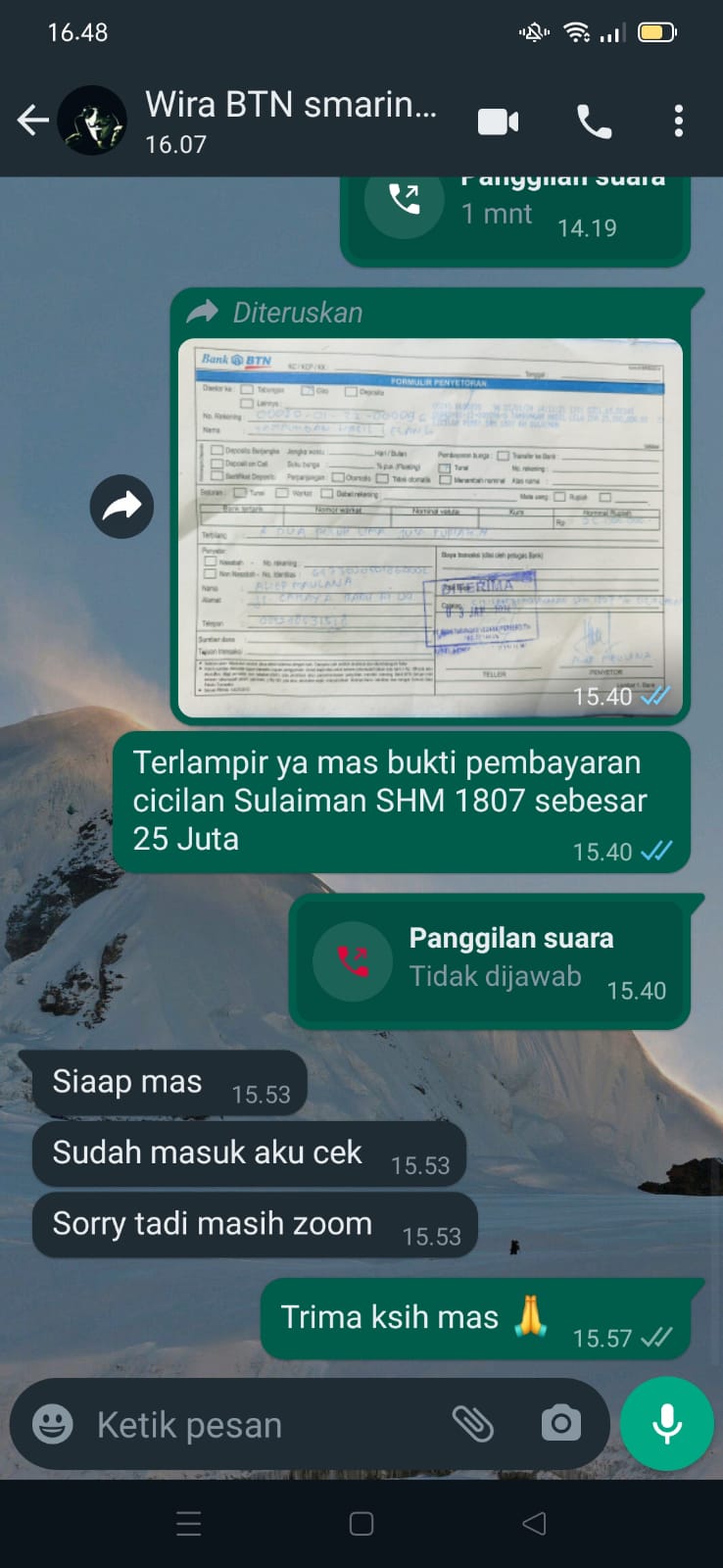Go to the home screen
Screen dimensions: 723x1568
[x=361, y=1524]
